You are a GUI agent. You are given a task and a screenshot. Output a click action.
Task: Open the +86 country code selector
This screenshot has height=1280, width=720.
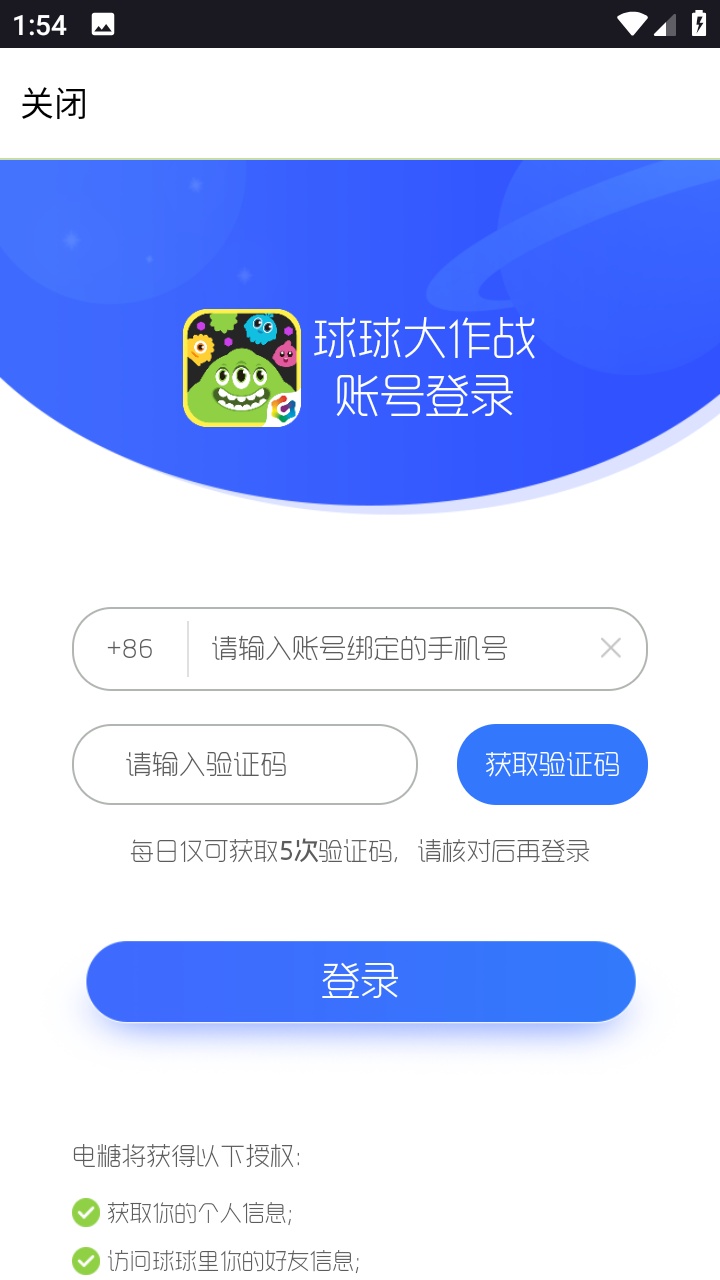tap(130, 649)
